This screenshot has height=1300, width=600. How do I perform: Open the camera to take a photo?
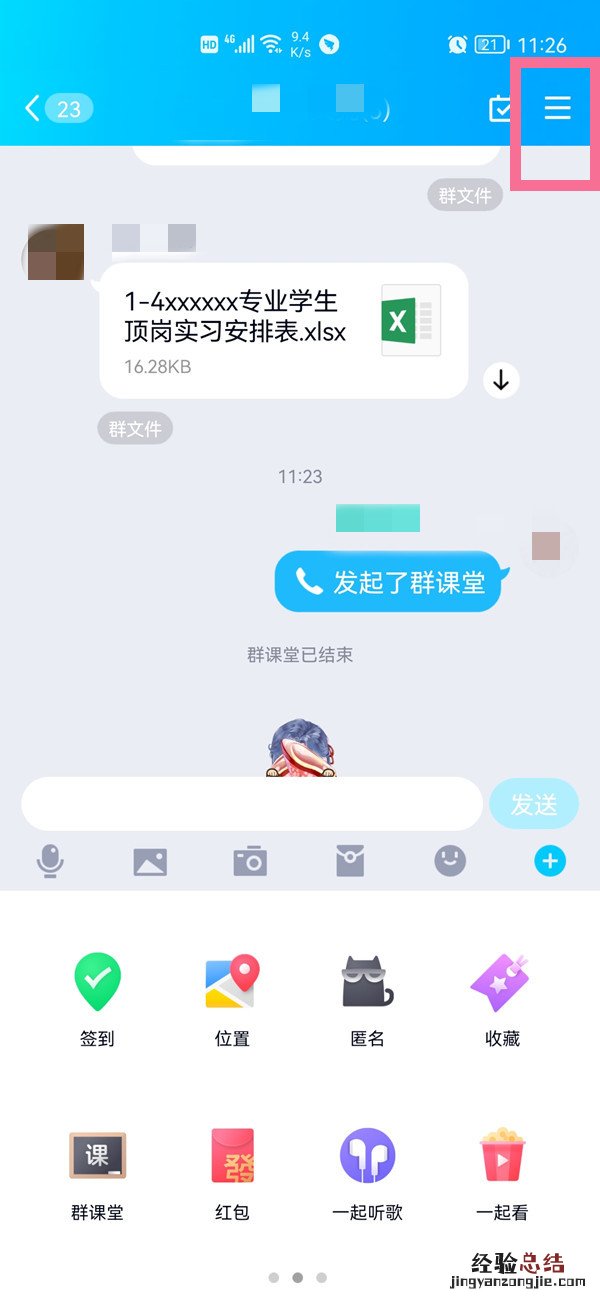click(250, 861)
